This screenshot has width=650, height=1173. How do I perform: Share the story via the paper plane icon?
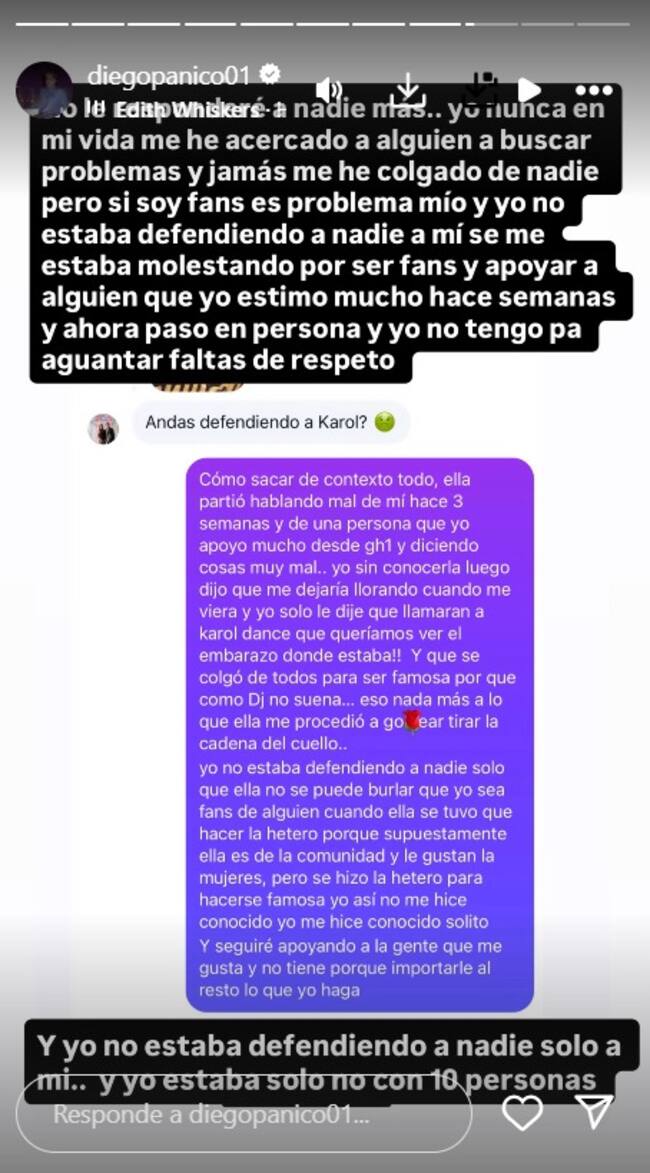point(594,1113)
